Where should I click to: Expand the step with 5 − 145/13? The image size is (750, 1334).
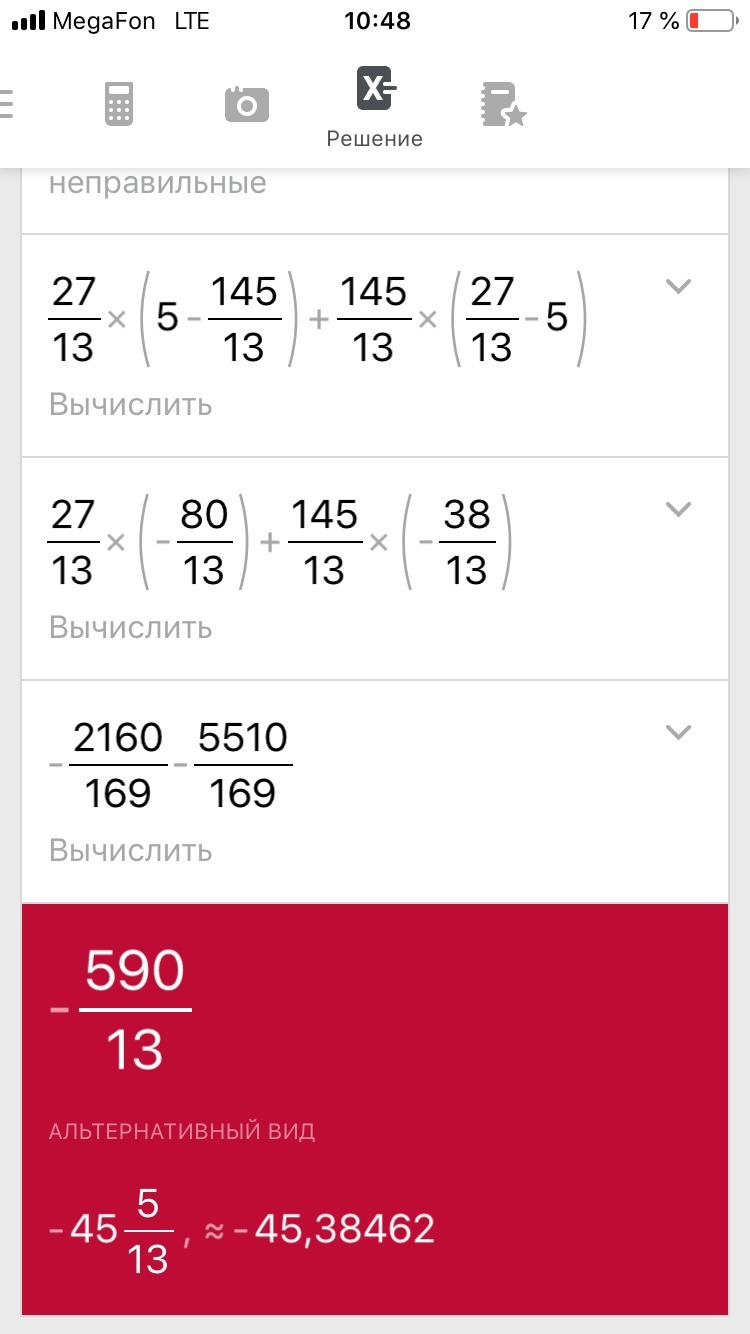678,287
